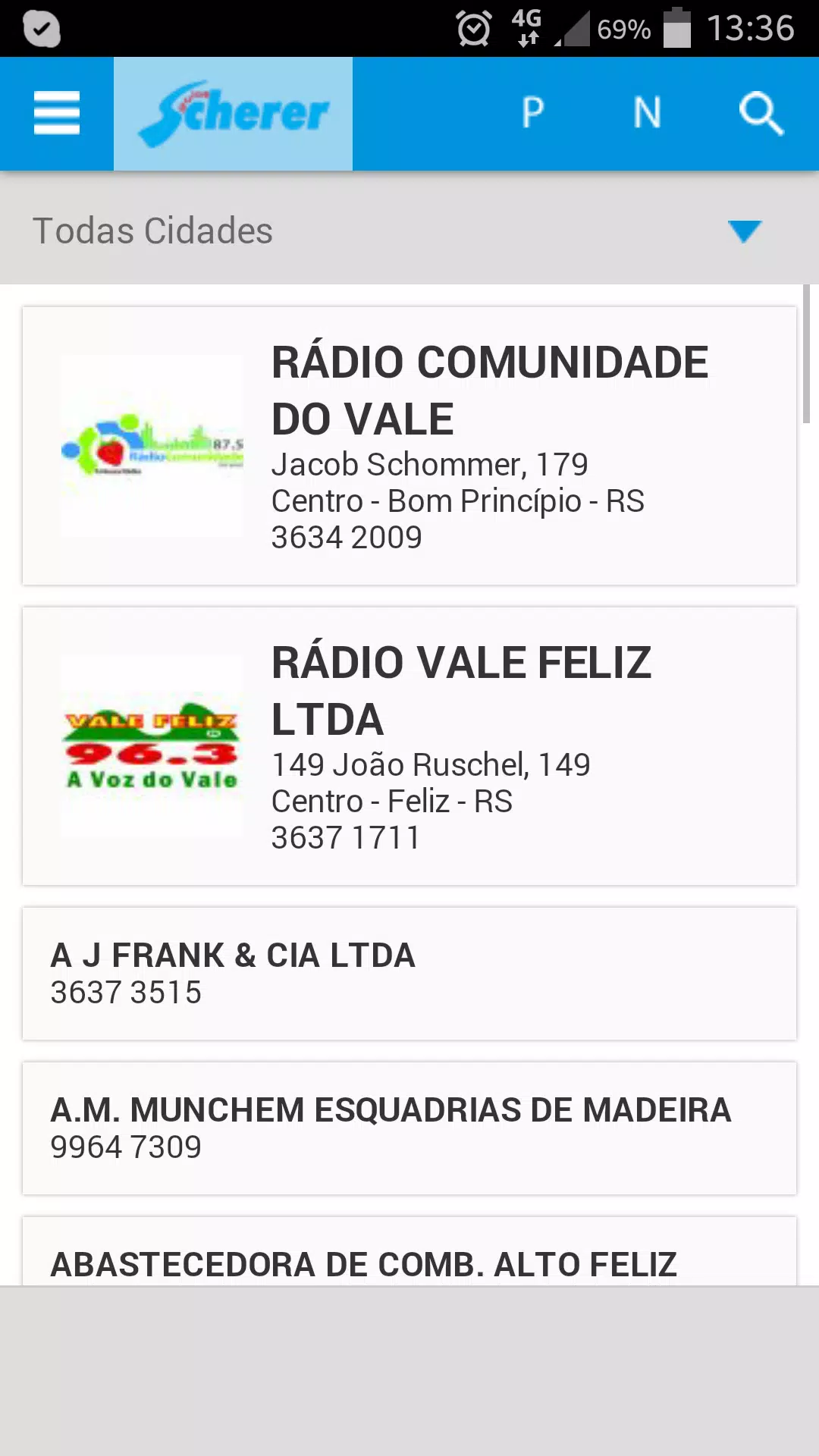
Task: Expand the Todas Cidades dropdown
Action: pyautogui.click(x=409, y=231)
